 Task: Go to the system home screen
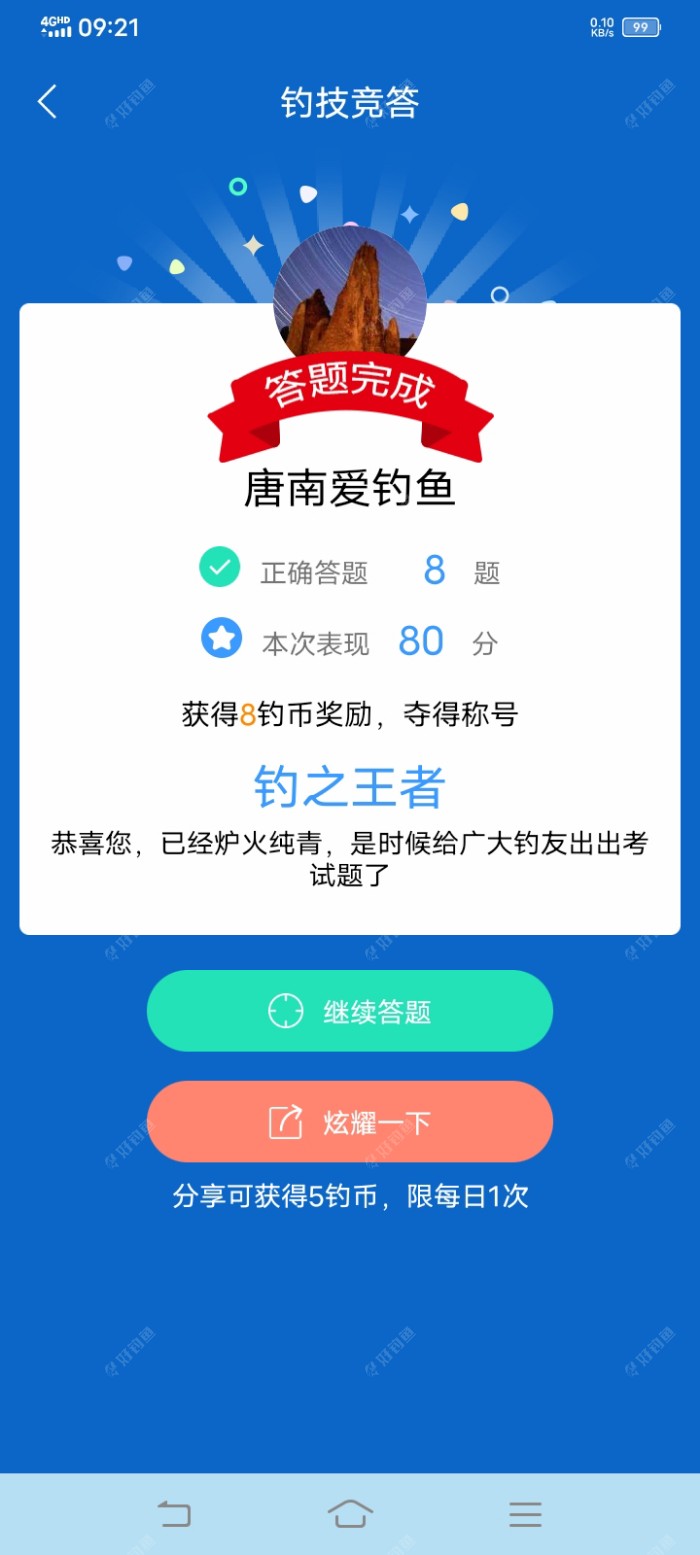point(350,1513)
